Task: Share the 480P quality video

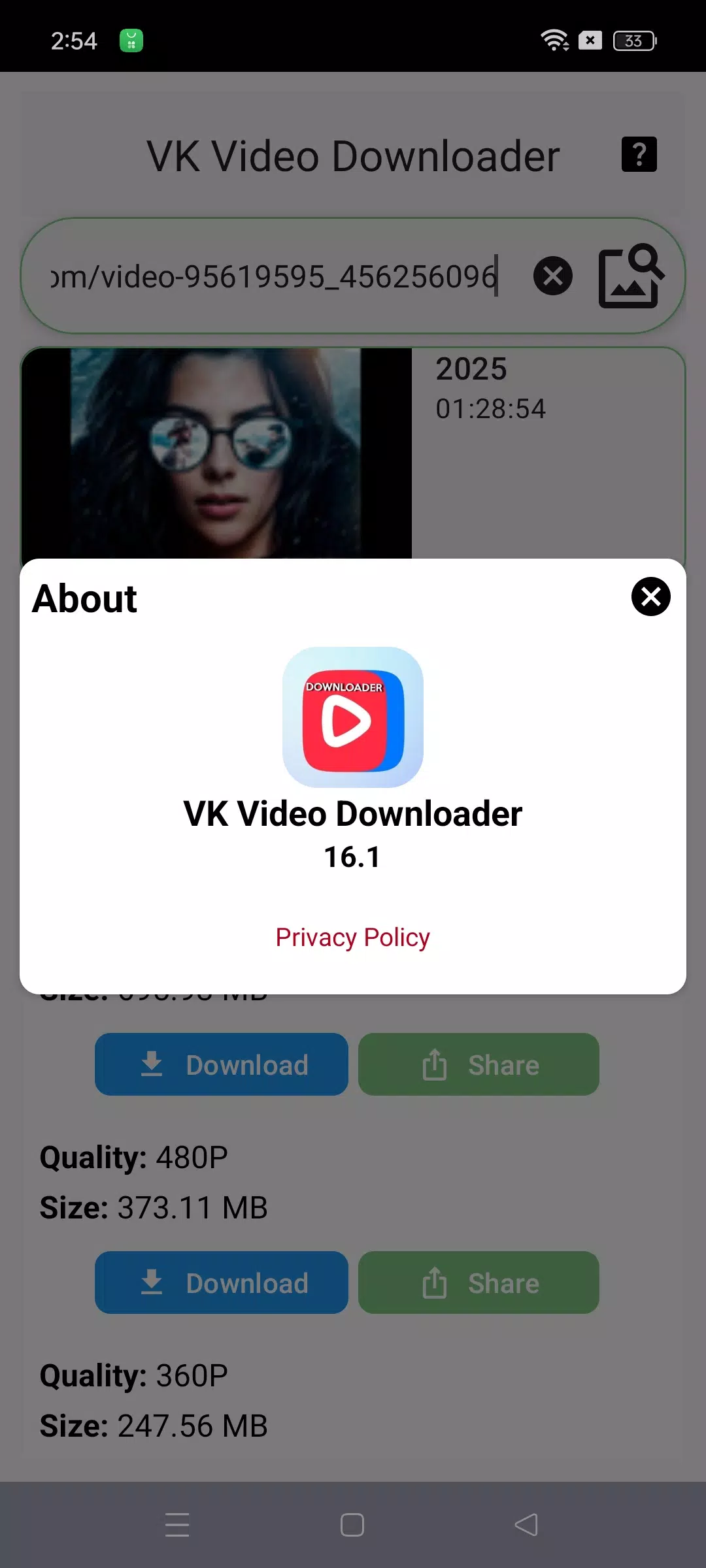Action: 479,1282
